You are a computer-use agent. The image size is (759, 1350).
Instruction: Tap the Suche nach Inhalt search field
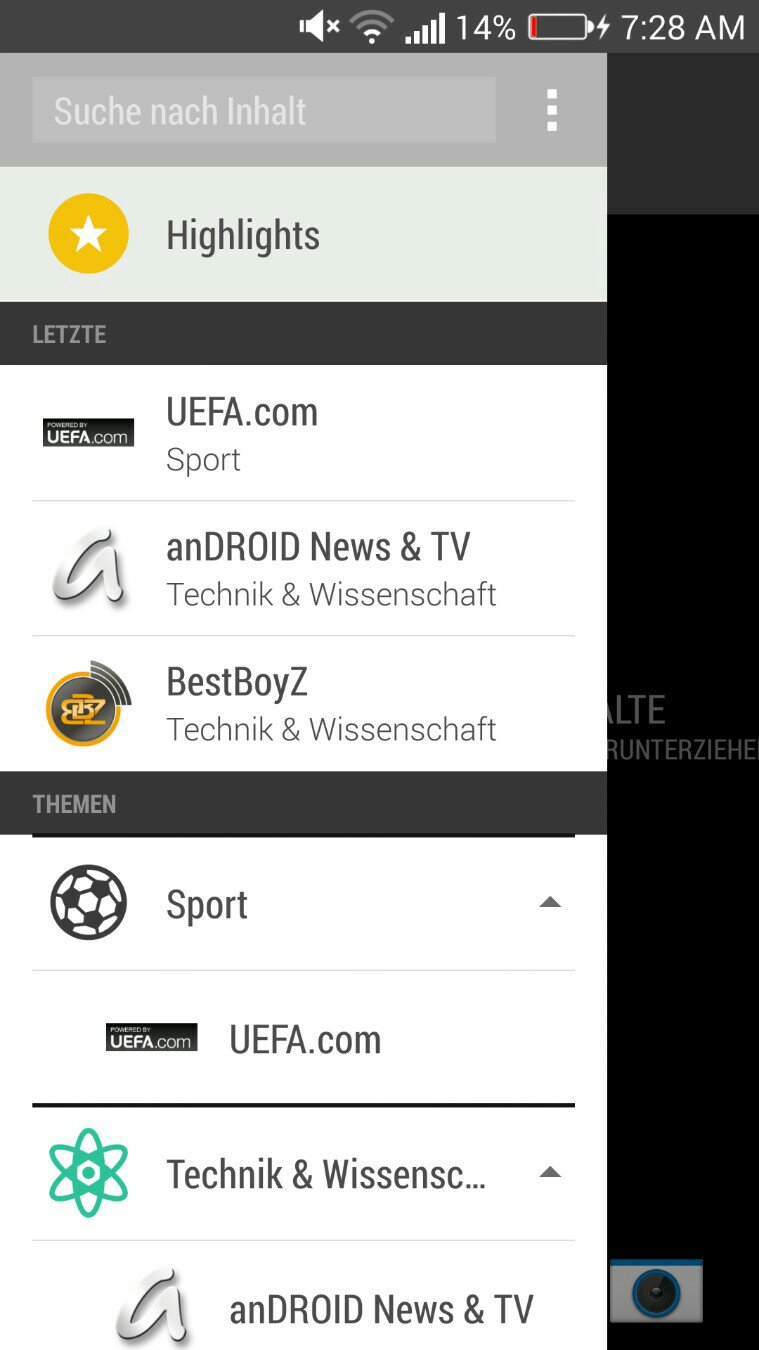click(x=264, y=110)
